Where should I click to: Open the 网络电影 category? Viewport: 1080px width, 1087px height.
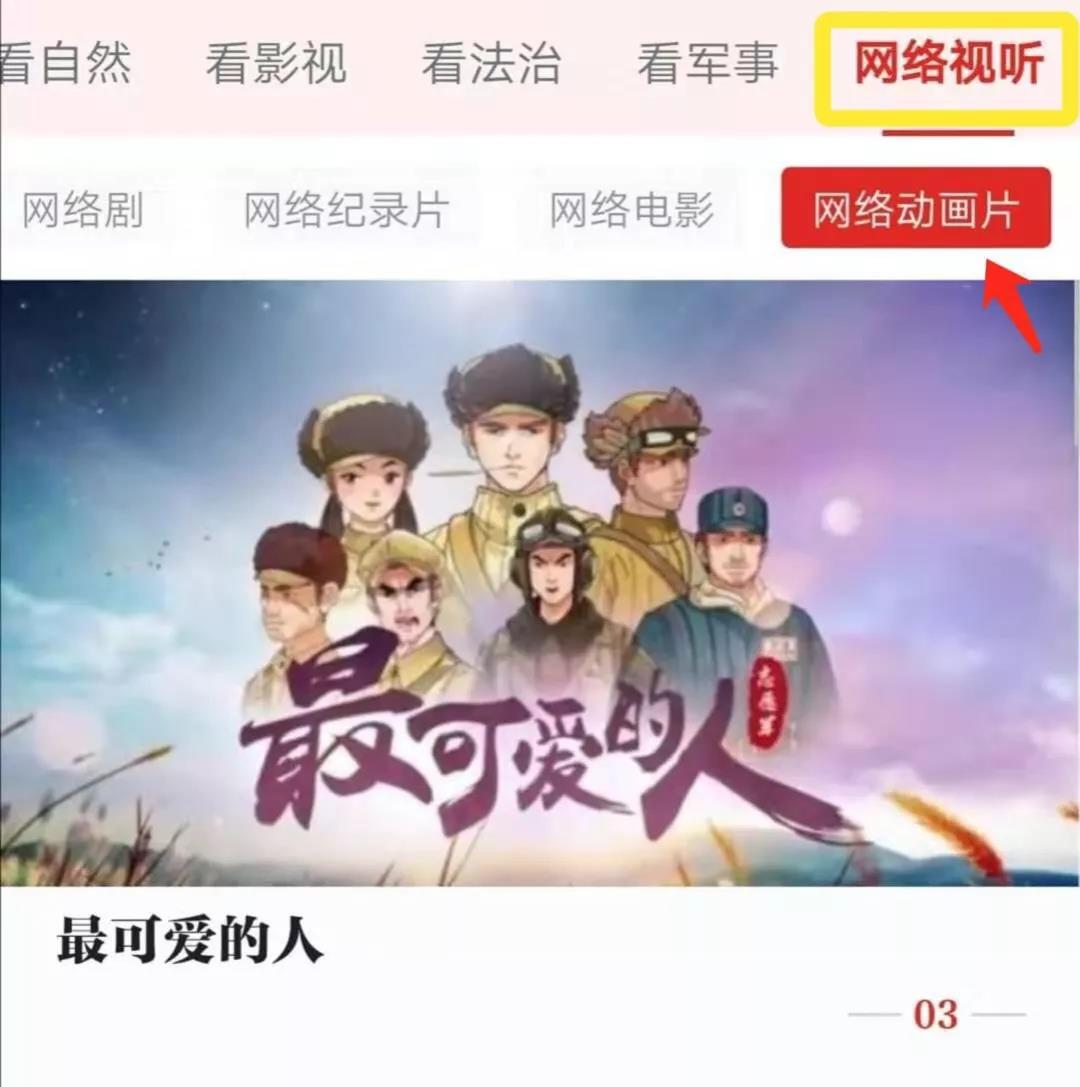(632, 210)
